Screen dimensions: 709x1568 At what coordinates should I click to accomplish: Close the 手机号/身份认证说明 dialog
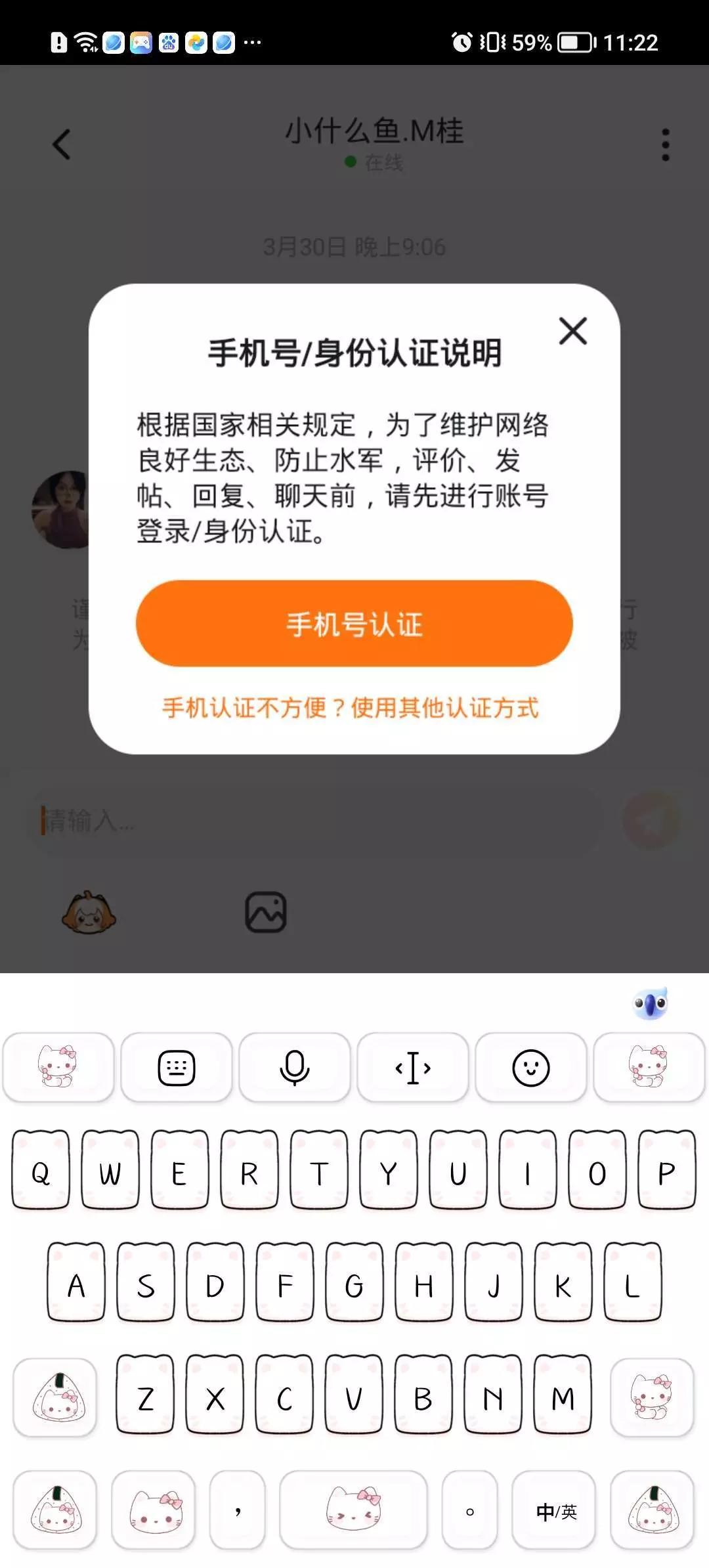pyautogui.click(x=573, y=331)
